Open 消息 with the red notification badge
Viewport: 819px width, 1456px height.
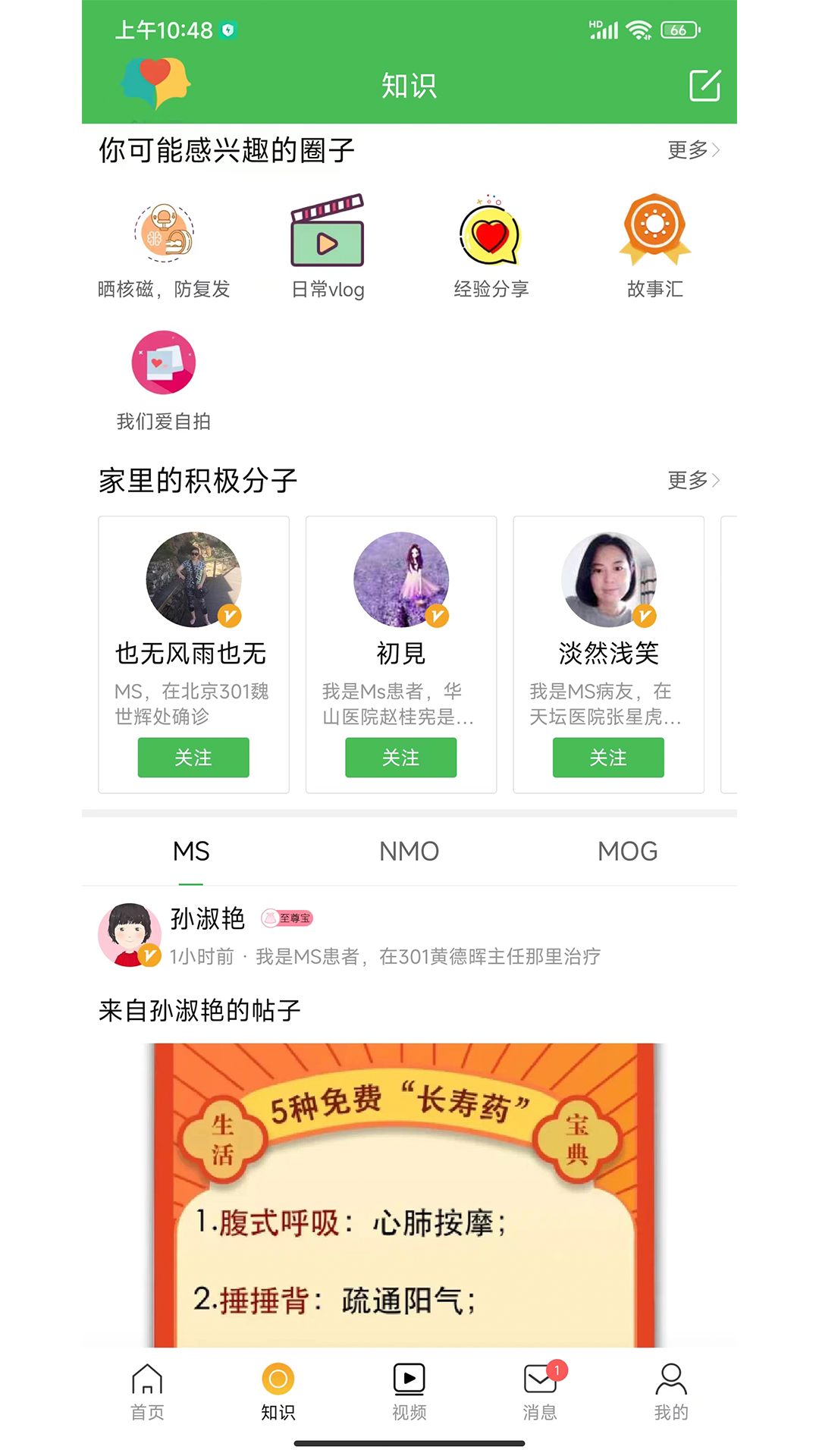(541, 1392)
